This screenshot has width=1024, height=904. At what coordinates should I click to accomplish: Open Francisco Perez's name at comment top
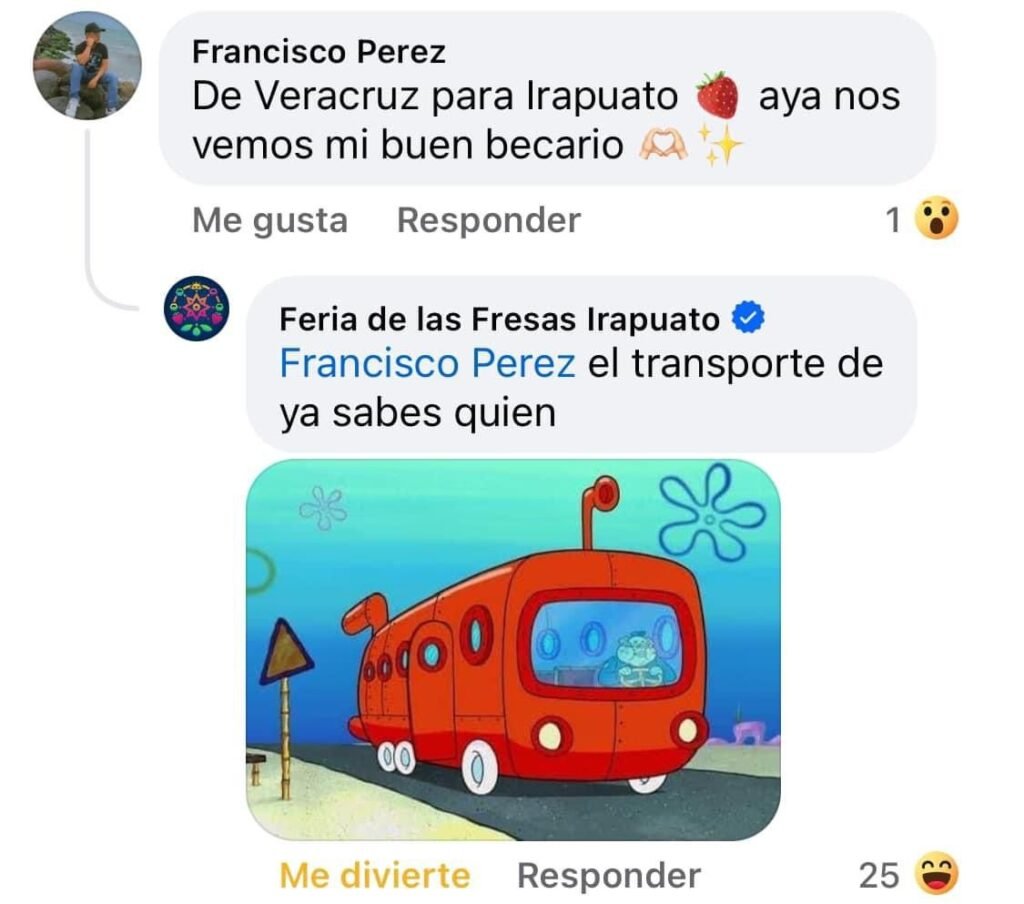318,51
